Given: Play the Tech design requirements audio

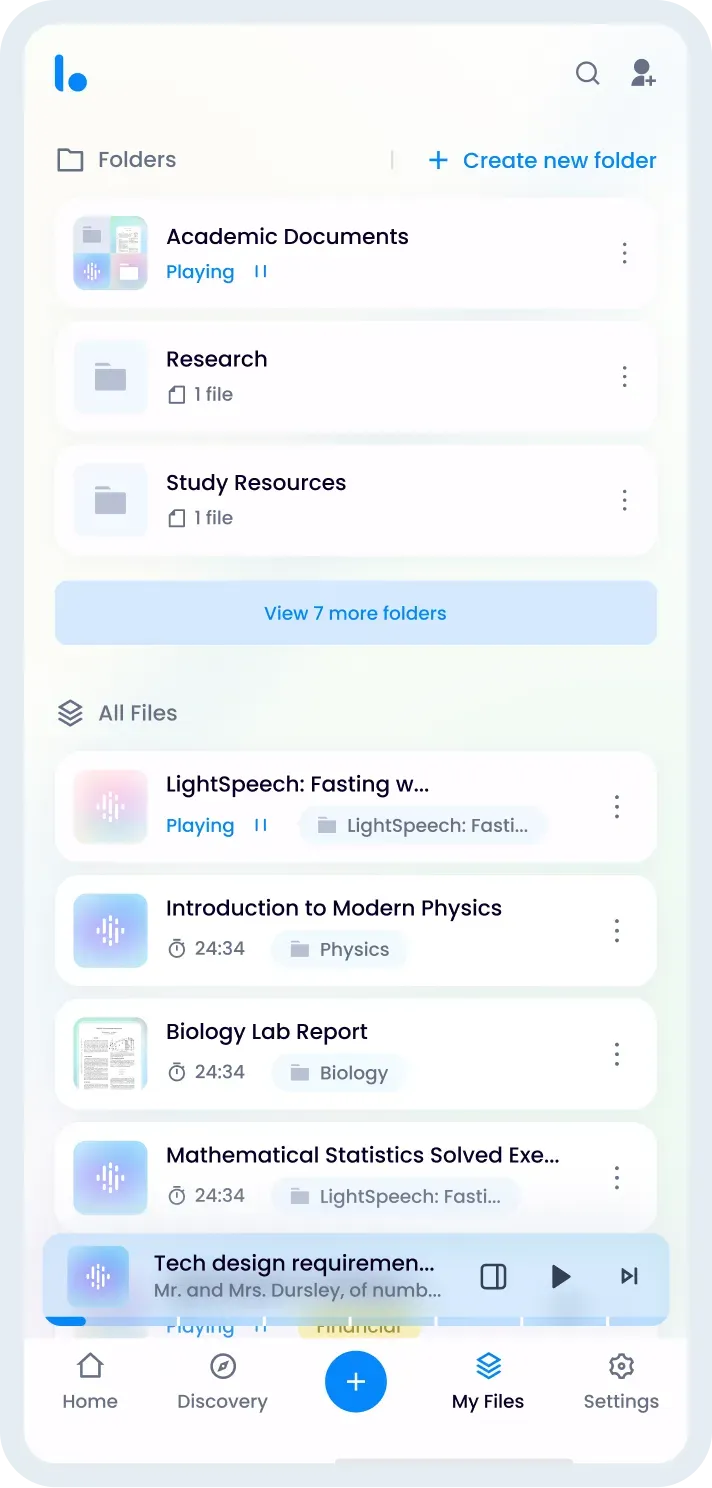Looking at the screenshot, I should [x=561, y=1276].
